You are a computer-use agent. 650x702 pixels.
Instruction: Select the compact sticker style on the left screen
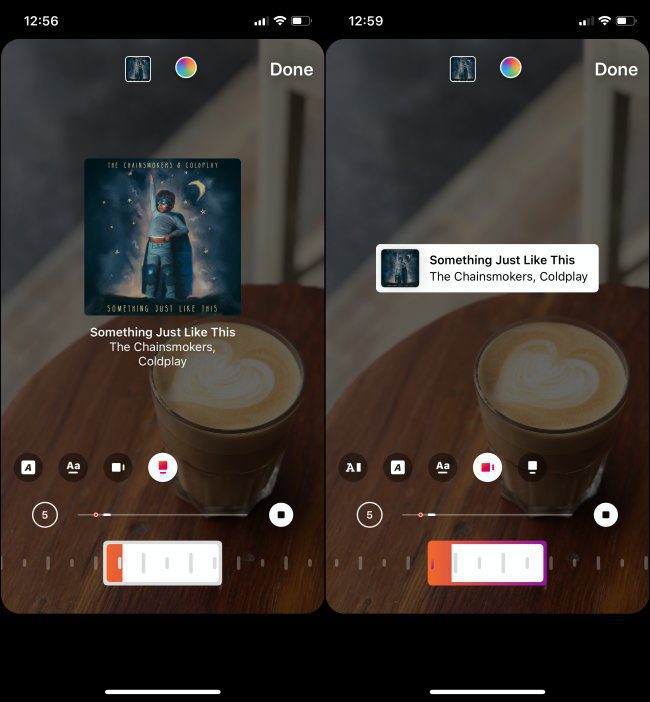[x=118, y=466]
